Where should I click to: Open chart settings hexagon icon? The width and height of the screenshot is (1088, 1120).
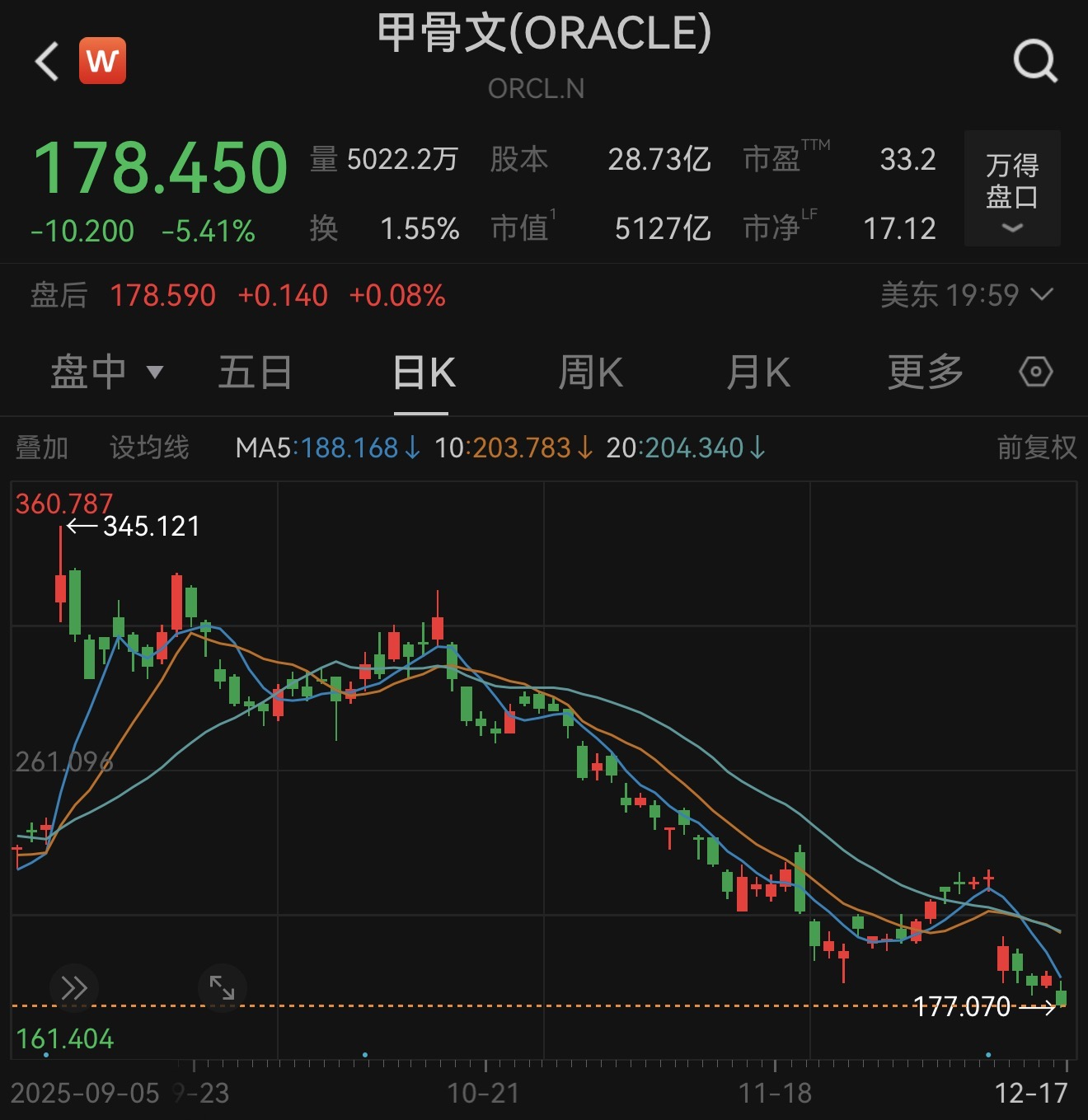click(1035, 373)
